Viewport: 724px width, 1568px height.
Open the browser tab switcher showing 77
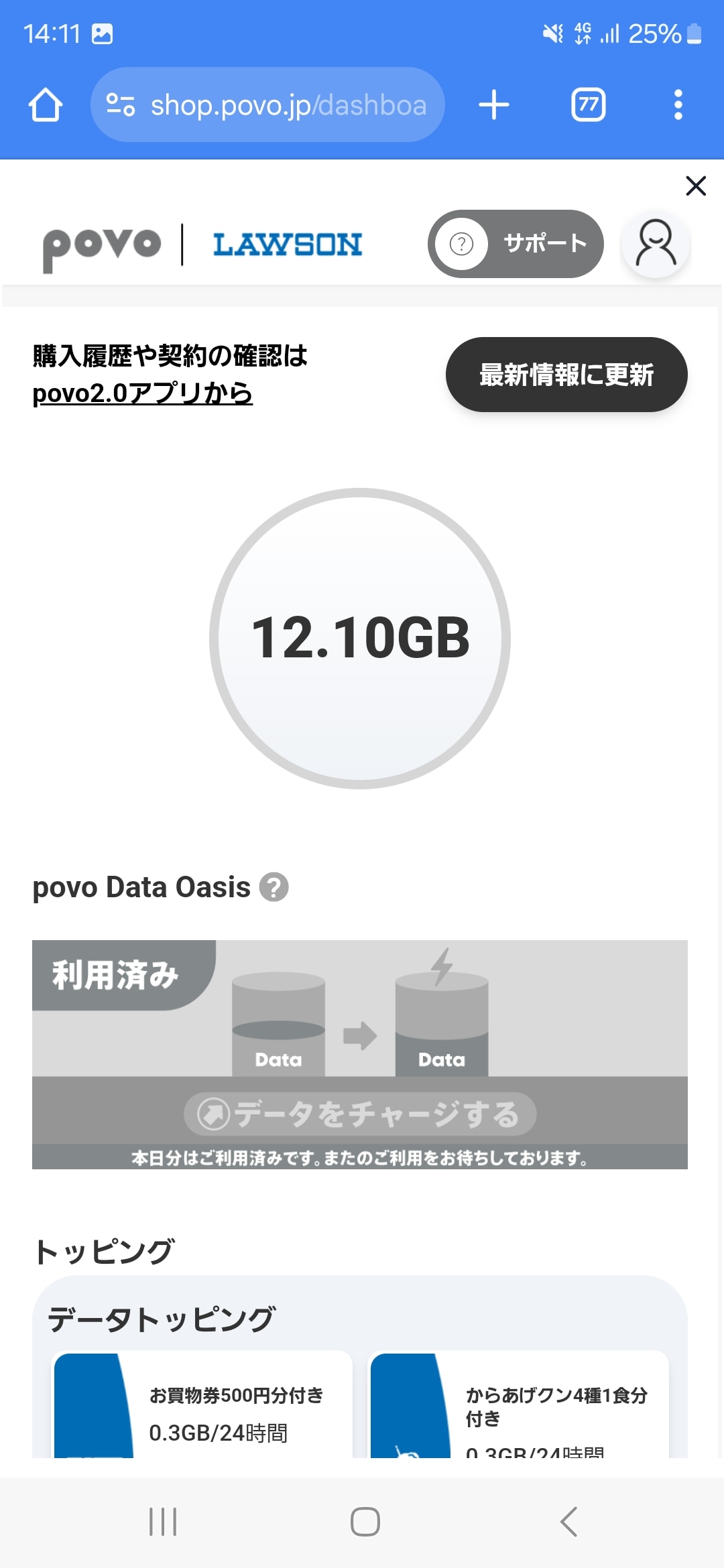pos(587,105)
